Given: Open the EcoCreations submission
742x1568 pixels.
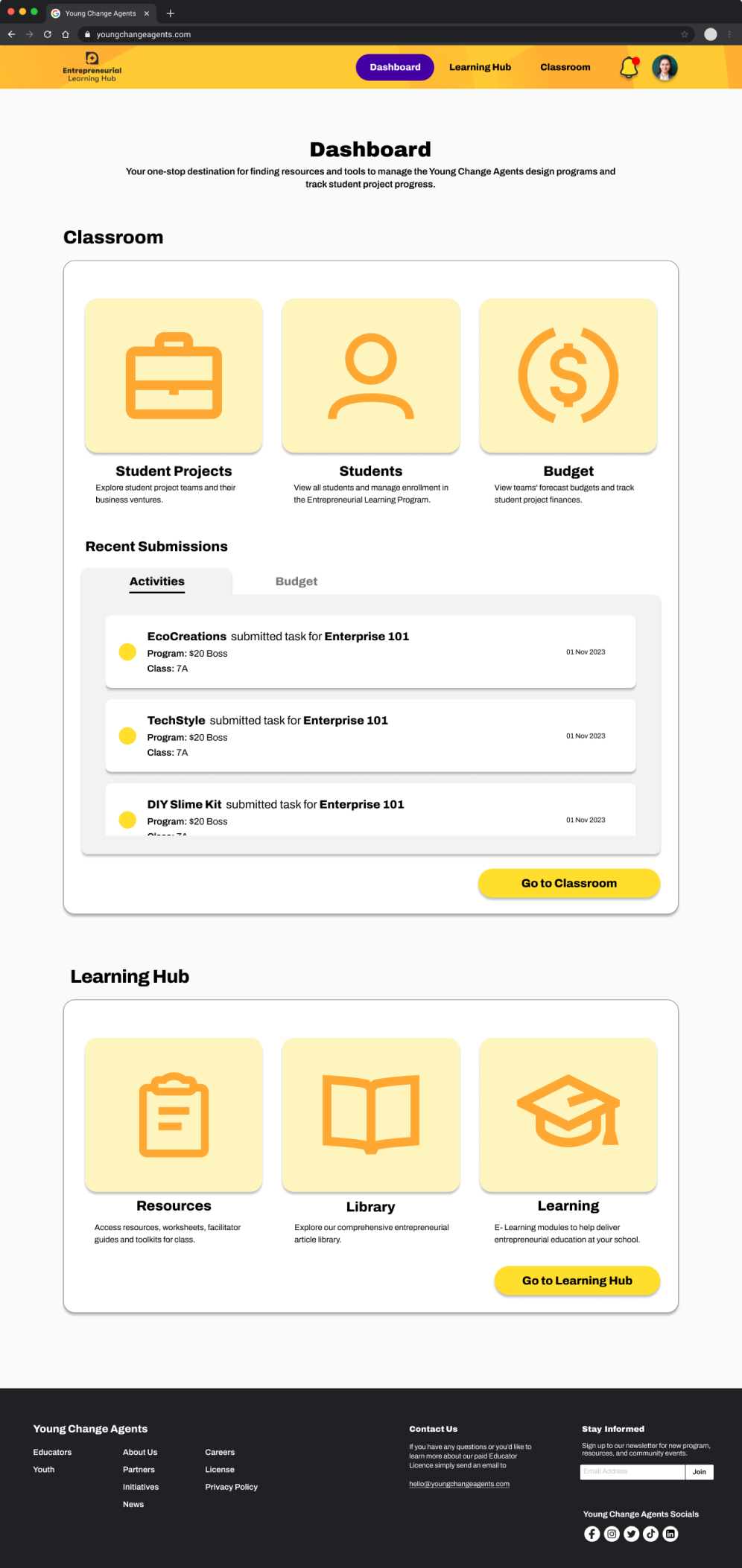Looking at the screenshot, I should (x=370, y=651).
